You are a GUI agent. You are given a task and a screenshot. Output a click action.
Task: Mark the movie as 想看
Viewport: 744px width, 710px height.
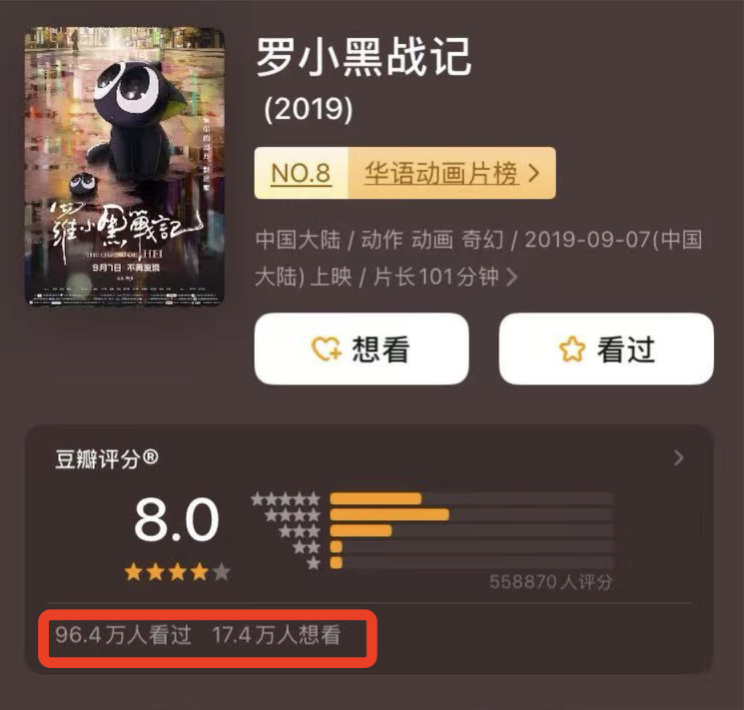pos(361,349)
